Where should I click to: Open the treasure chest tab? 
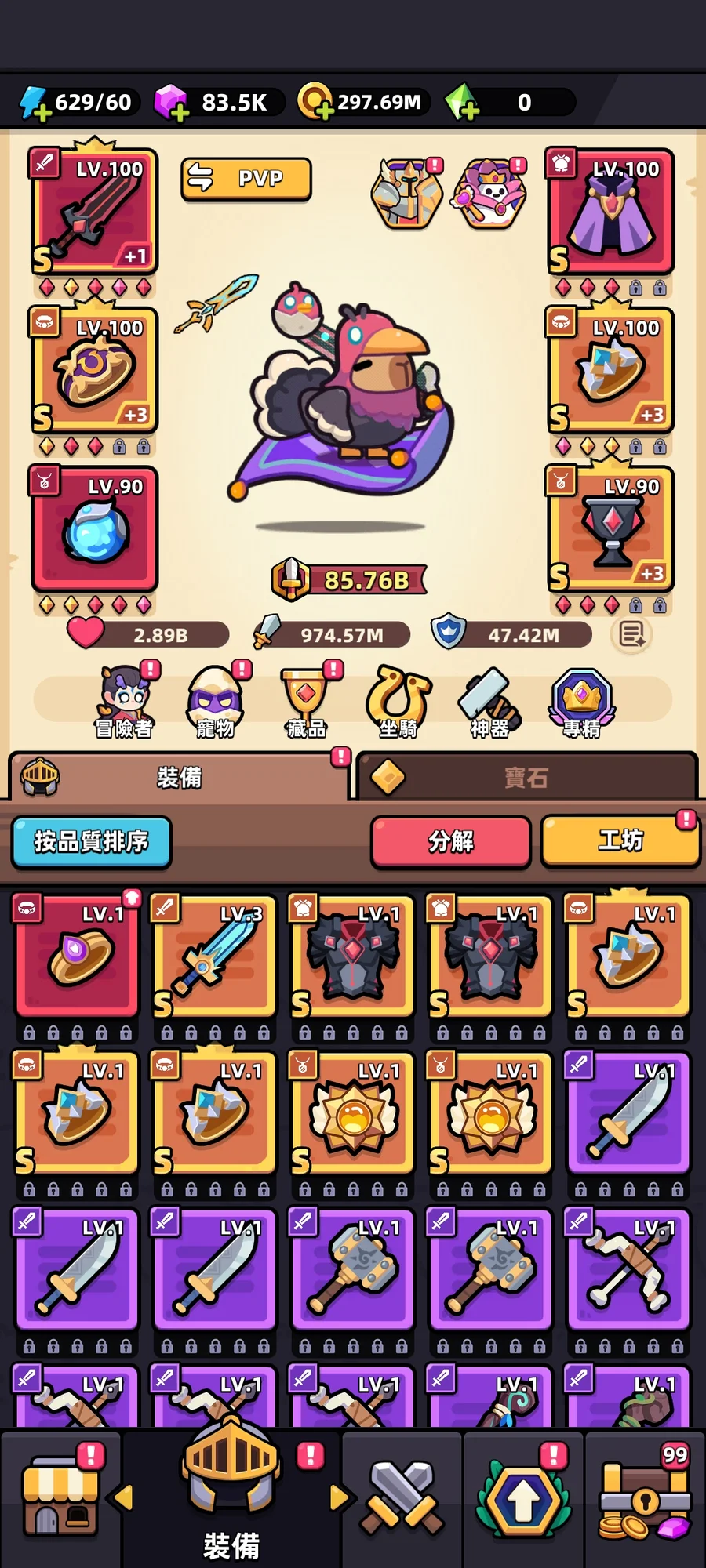pyautogui.click(x=645, y=1499)
